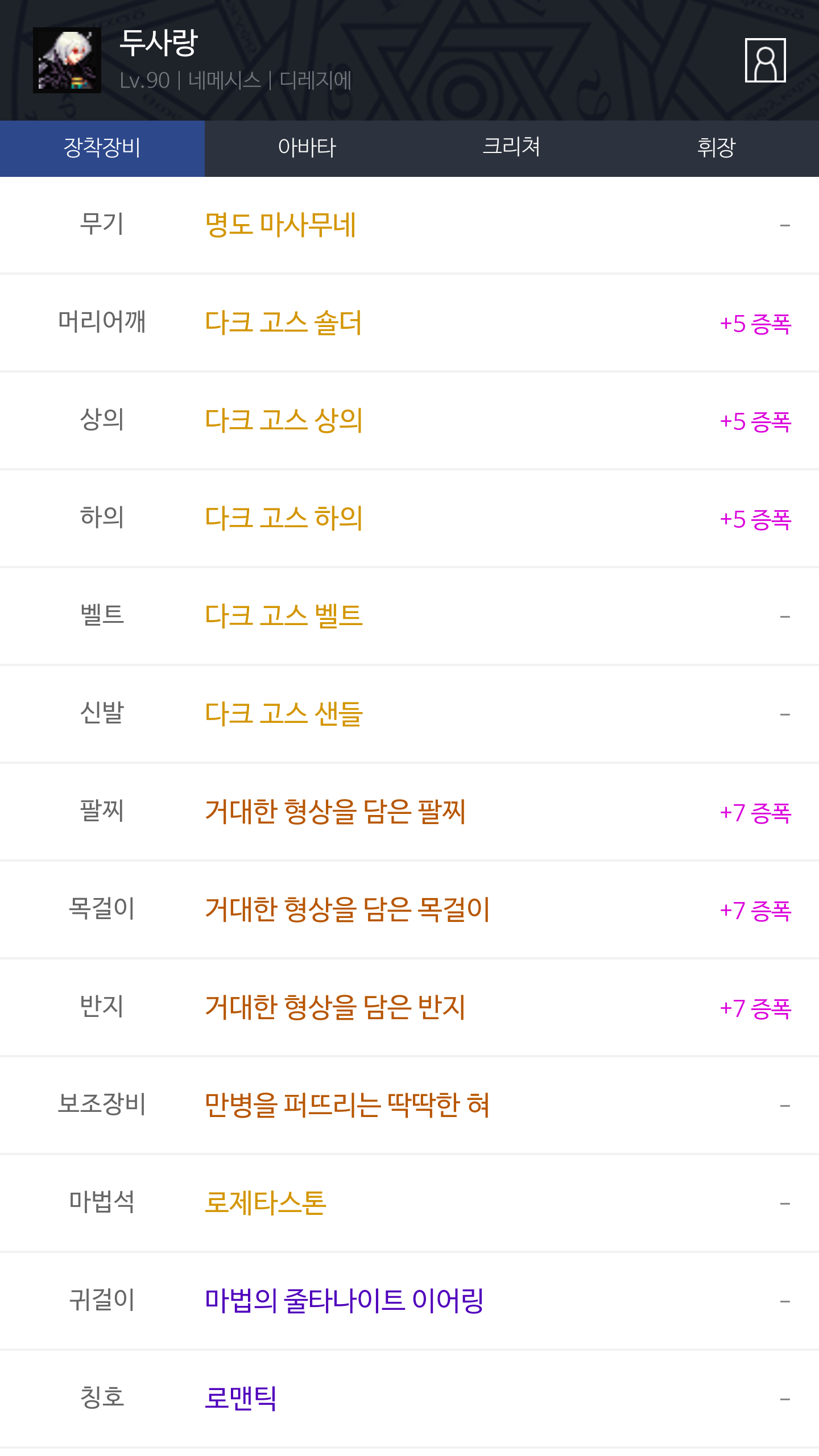The image size is (819, 1456).
Task: Switch to the 아바타 tab
Action: [307, 148]
